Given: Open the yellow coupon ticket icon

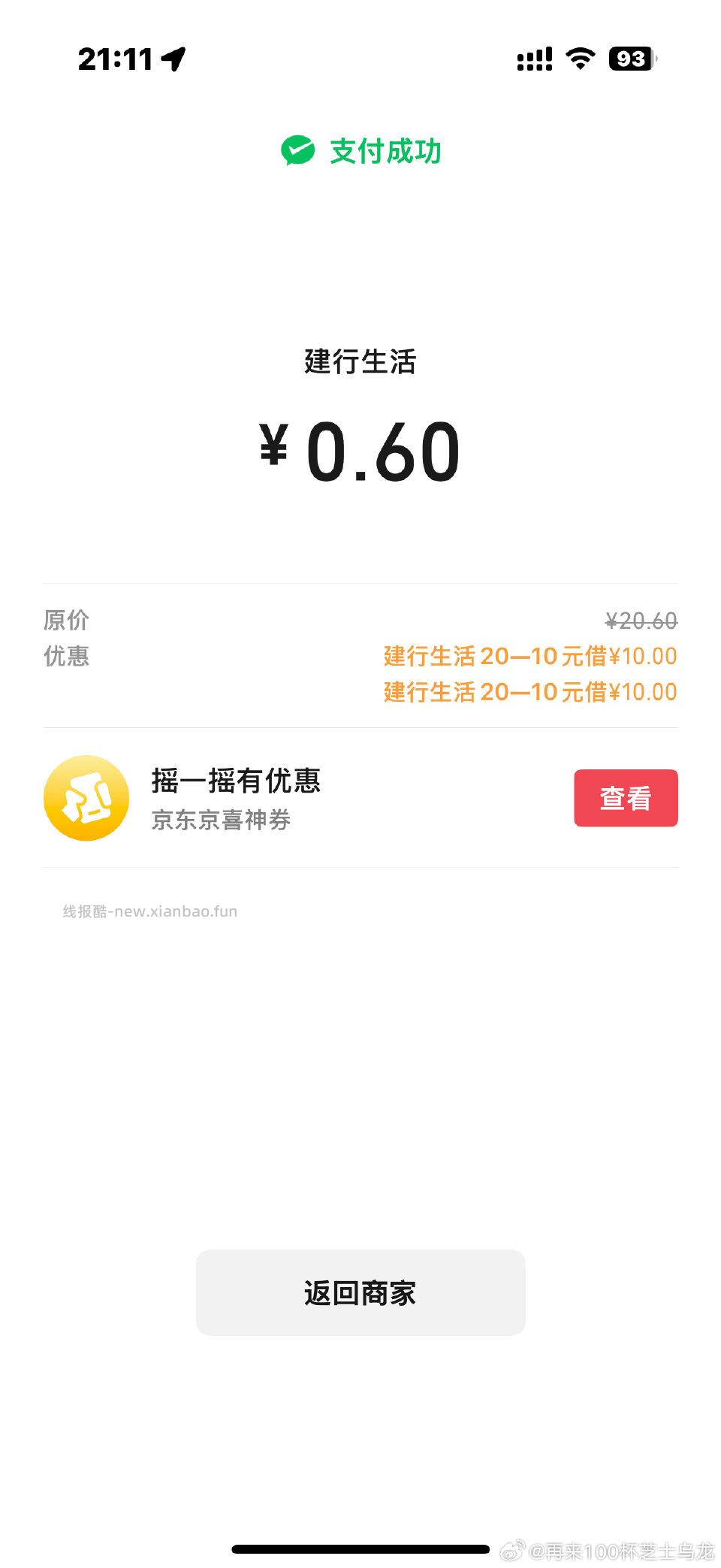Looking at the screenshot, I should (86, 796).
